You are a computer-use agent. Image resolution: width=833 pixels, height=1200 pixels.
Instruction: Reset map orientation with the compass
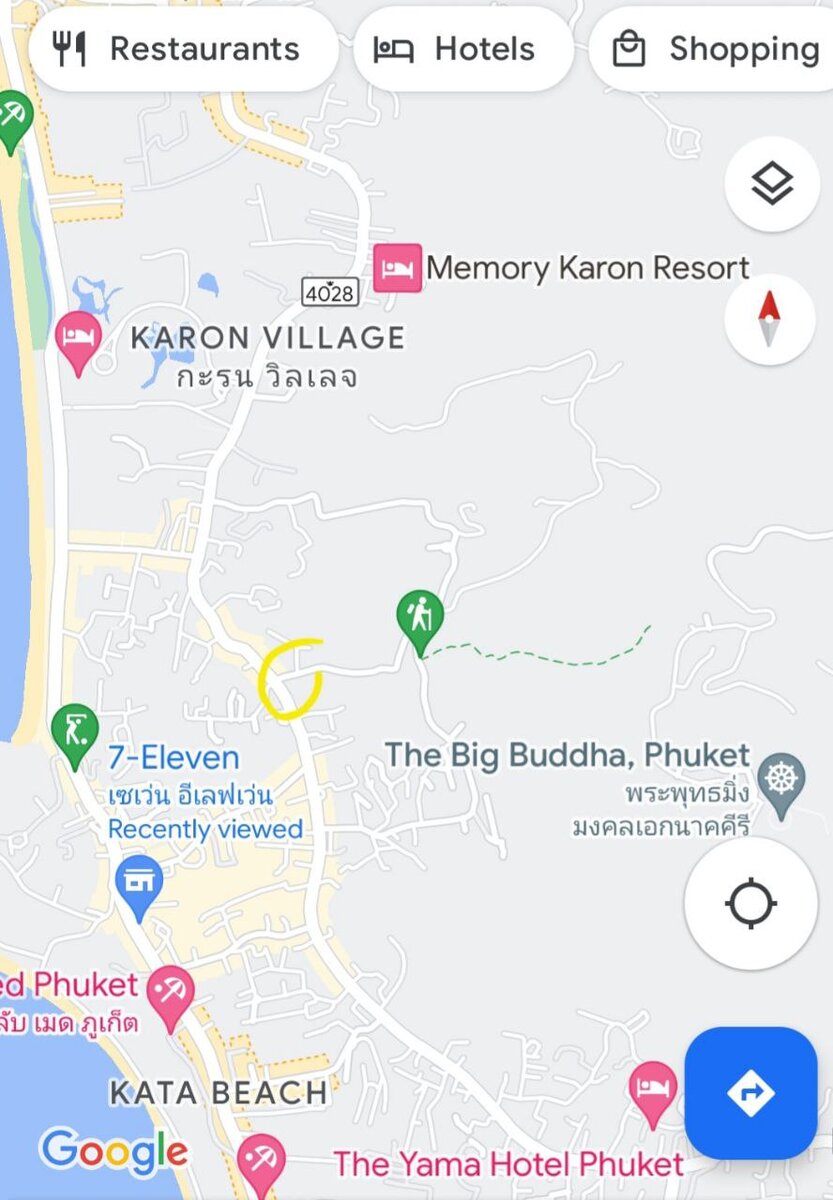tap(769, 319)
